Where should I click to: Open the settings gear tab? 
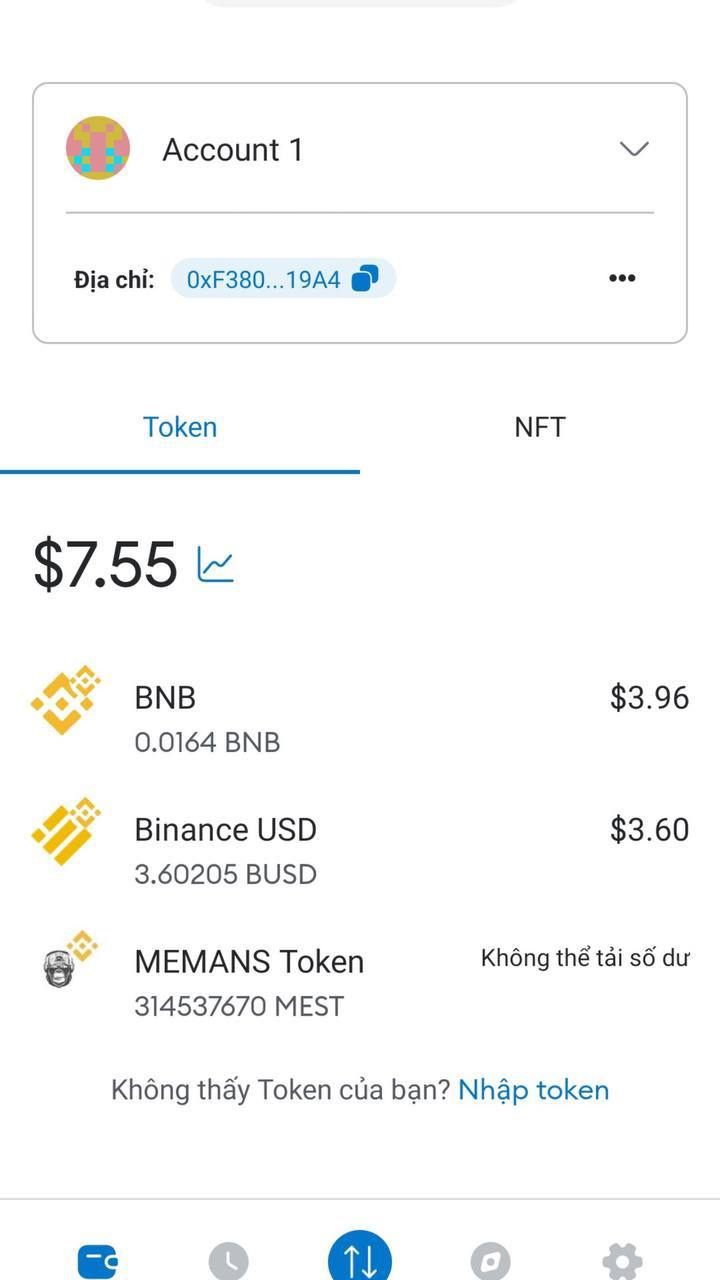tap(622, 1261)
